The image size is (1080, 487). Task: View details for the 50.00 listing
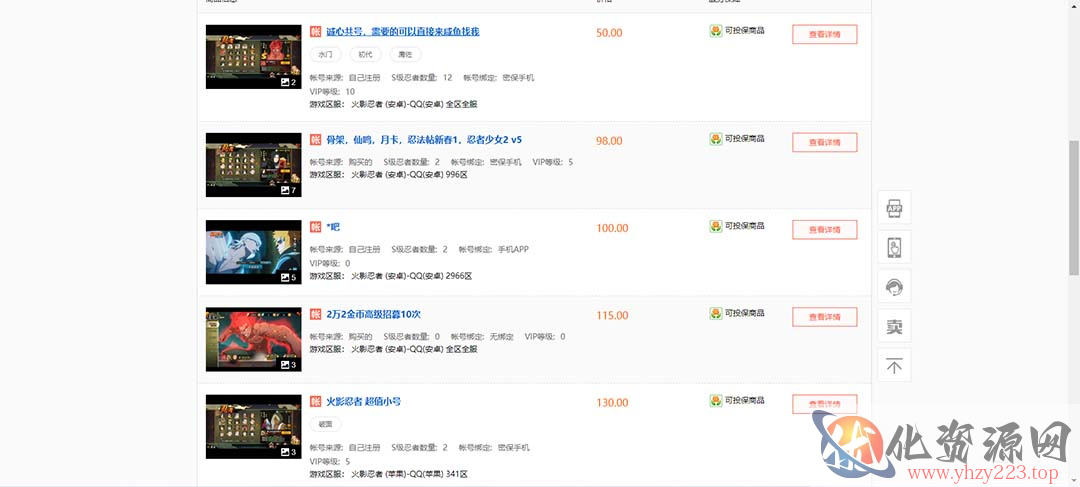pyautogui.click(x=824, y=34)
